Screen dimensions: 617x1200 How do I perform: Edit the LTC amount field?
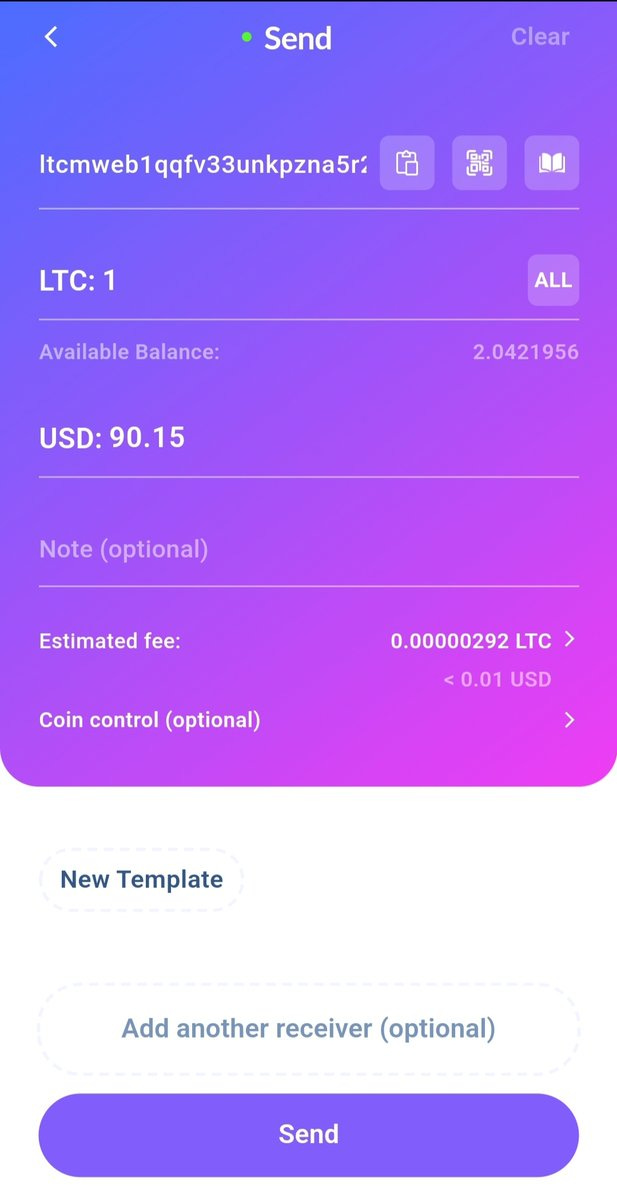270,281
